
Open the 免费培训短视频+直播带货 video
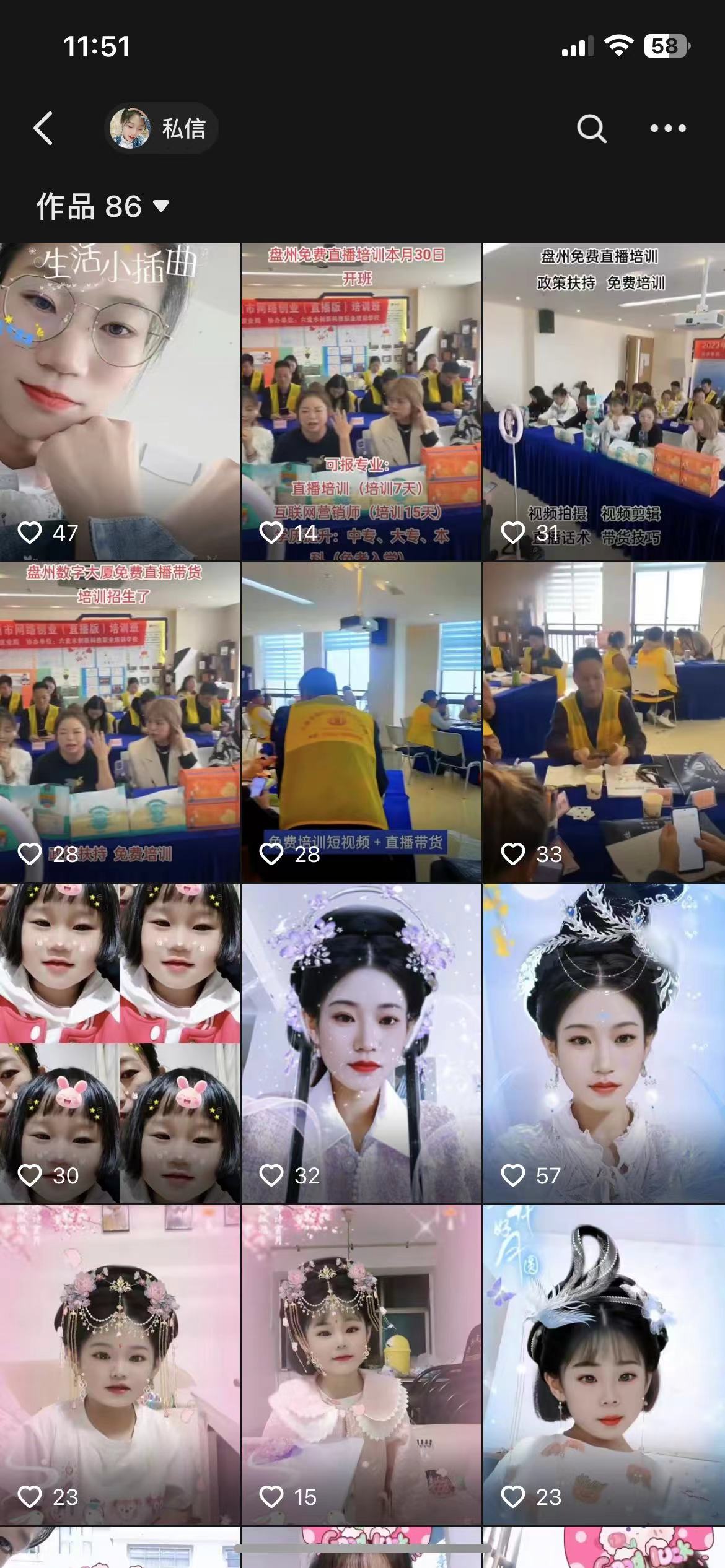coord(361,722)
